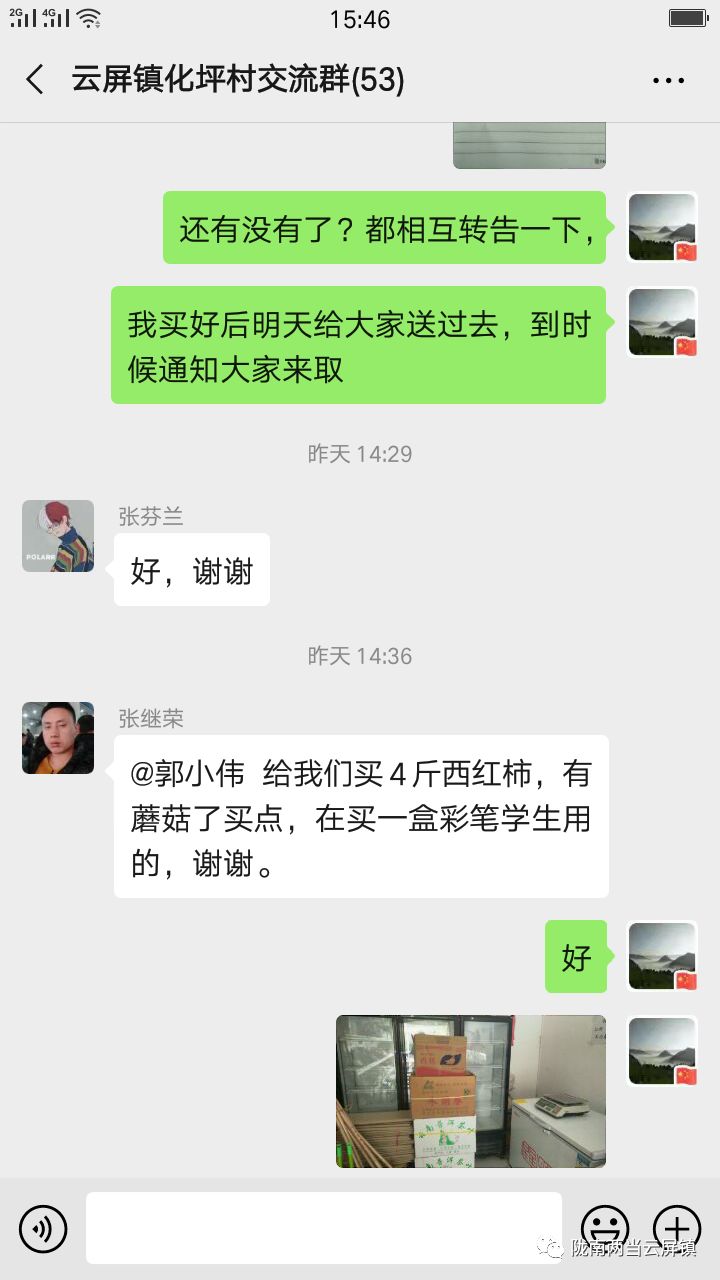Select 张芬兰's name label
The width and height of the screenshot is (720, 1280).
click(147, 515)
